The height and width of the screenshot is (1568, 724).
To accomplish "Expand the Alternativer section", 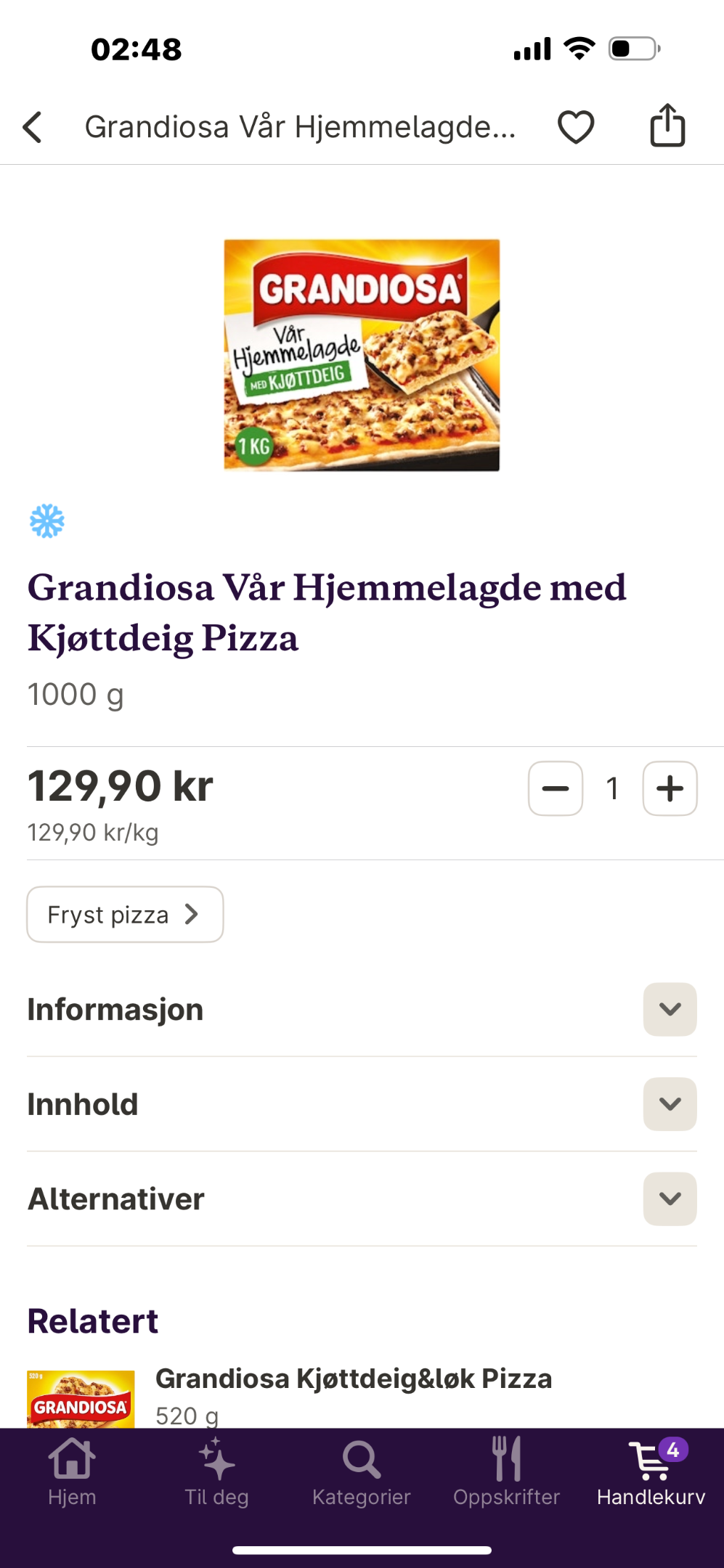I will pos(362,1199).
